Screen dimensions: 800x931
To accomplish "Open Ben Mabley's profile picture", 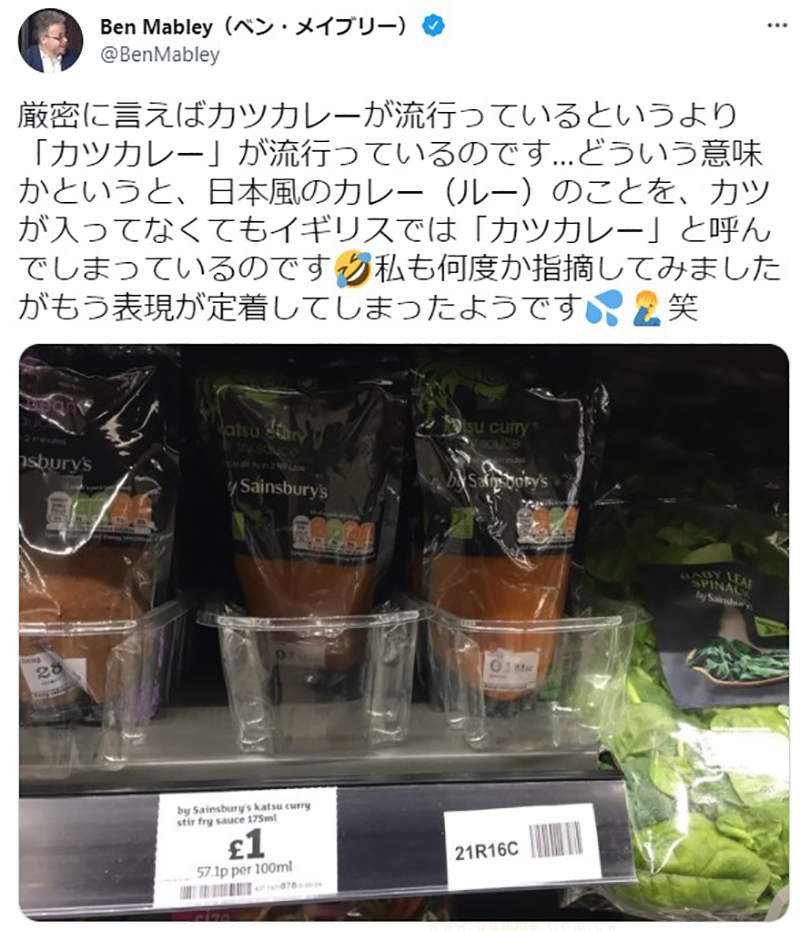I will tap(50, 41).
